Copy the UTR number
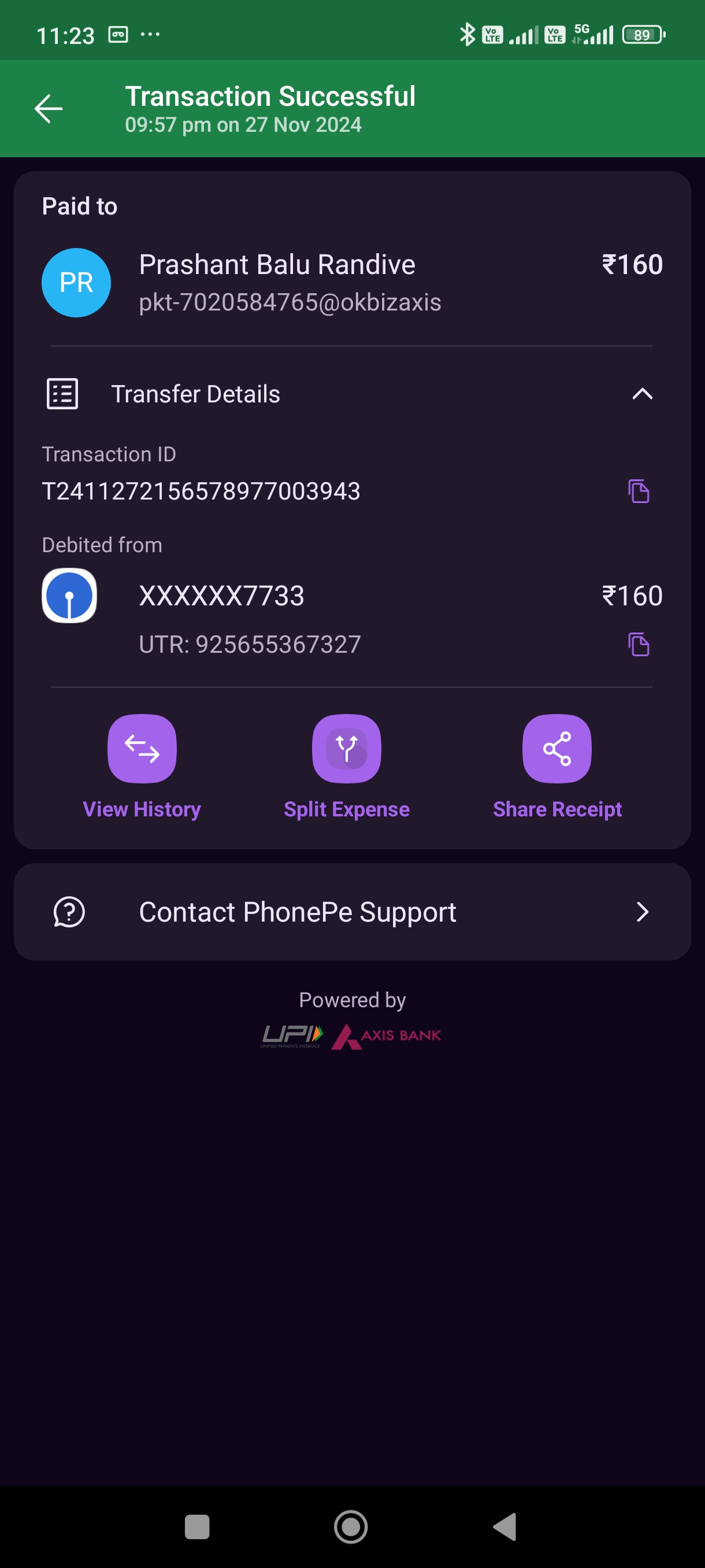Image resolution: width=705 pixels, height=1568 pixels. coord(639,645)
